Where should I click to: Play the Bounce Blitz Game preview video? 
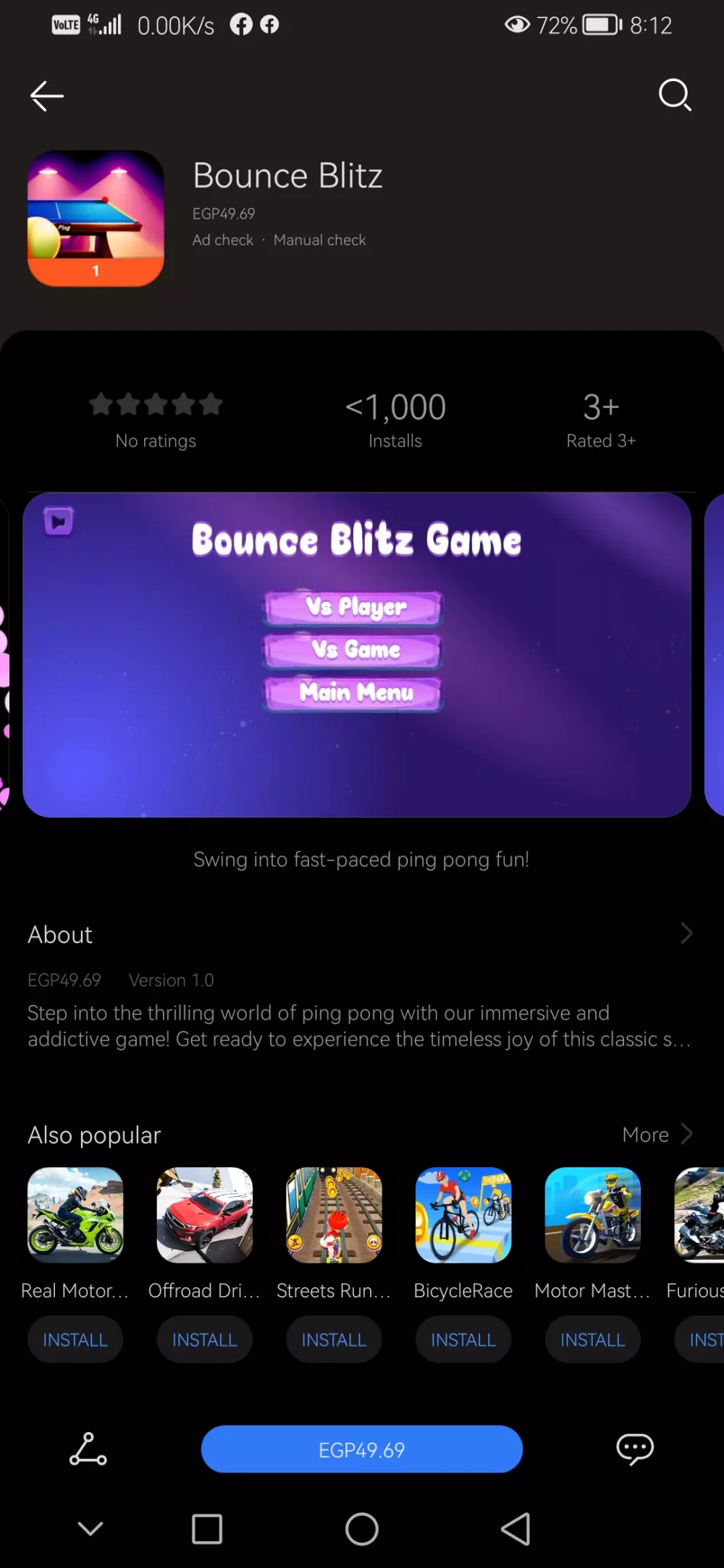coord(59,521)
